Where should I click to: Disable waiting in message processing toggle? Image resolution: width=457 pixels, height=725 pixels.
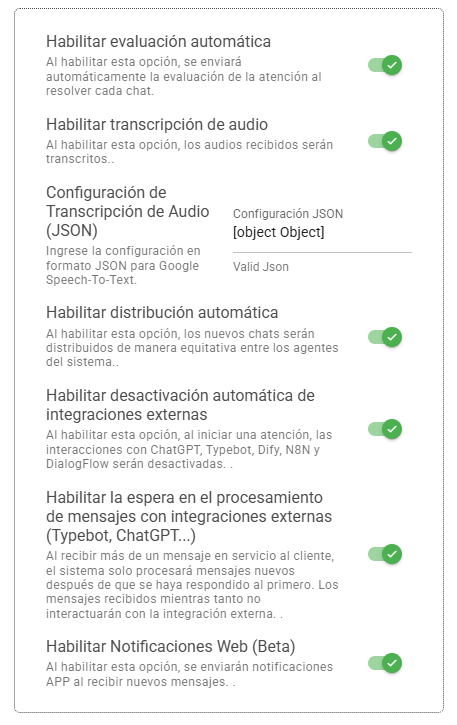[385, 554]
